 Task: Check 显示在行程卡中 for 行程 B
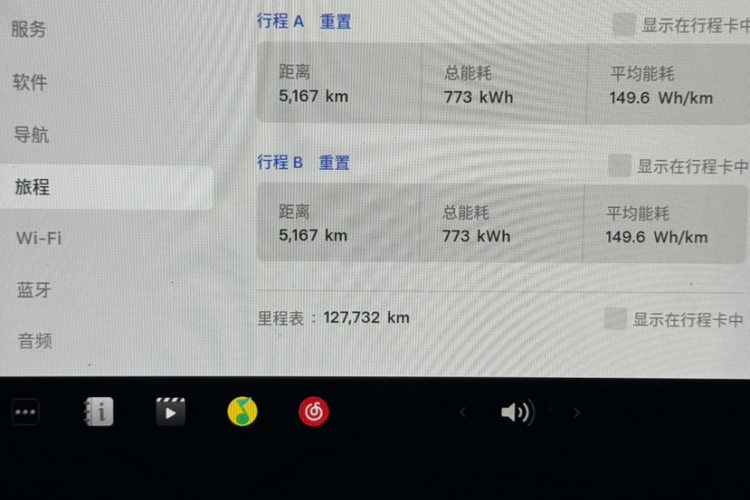click(x=620, y=166)
